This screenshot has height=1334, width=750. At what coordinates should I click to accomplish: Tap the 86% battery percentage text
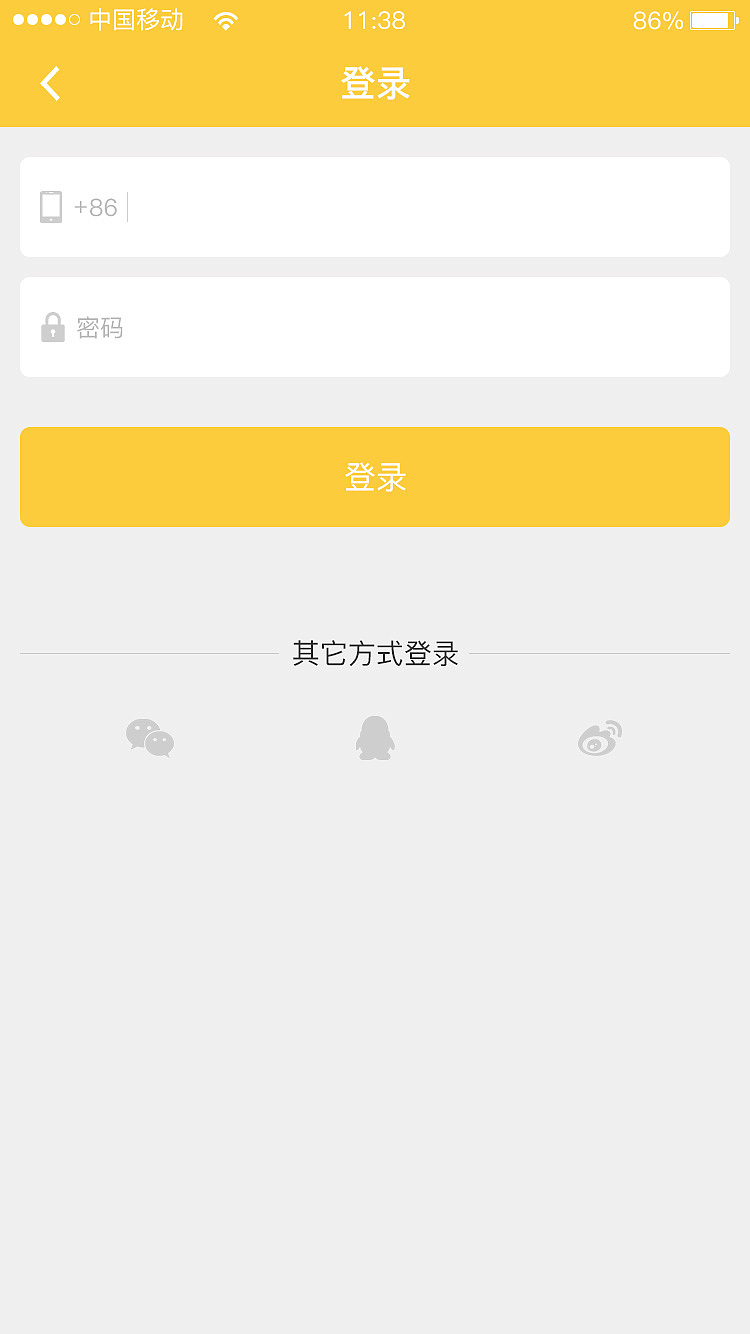tap(657, 20)
